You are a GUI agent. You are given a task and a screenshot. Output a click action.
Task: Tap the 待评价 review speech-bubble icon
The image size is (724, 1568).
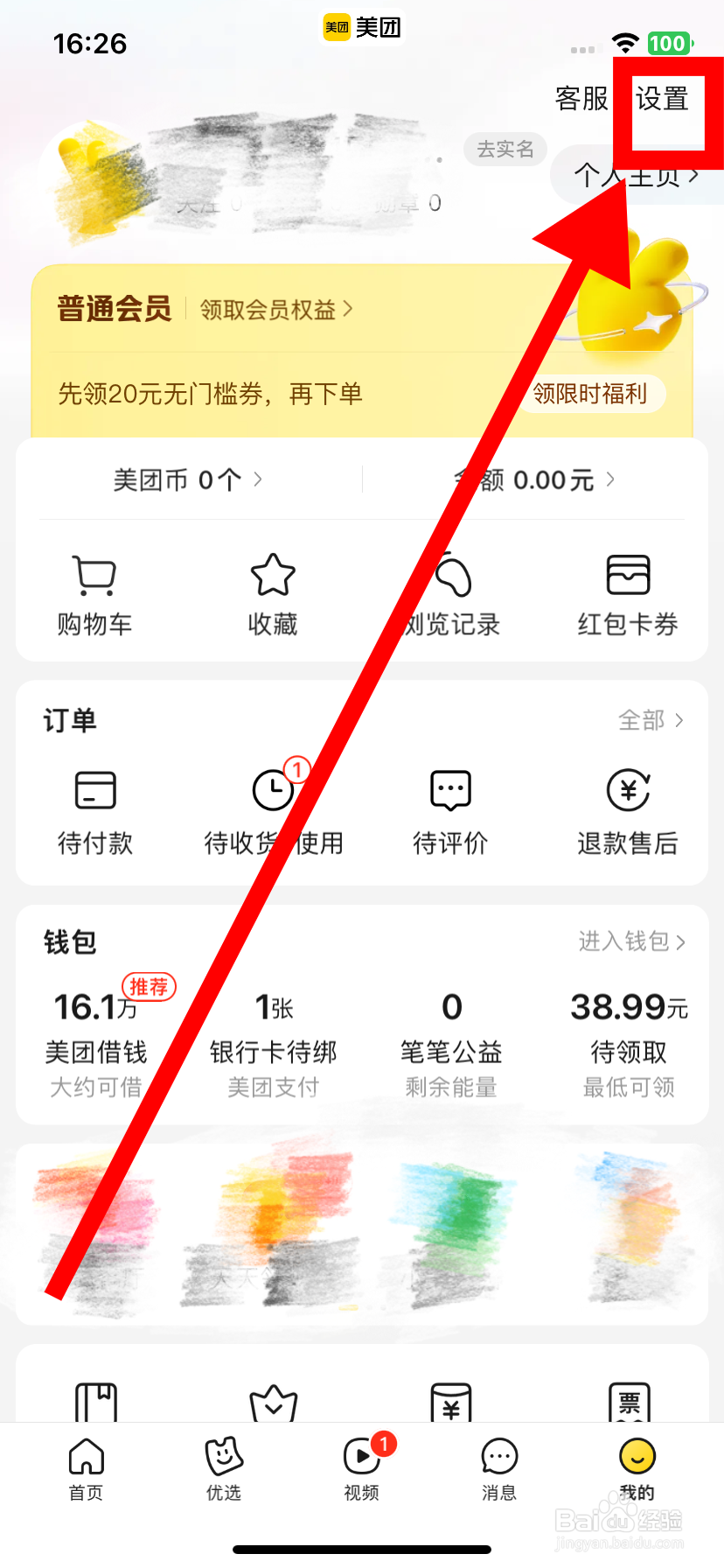click(x=449, y=789)
